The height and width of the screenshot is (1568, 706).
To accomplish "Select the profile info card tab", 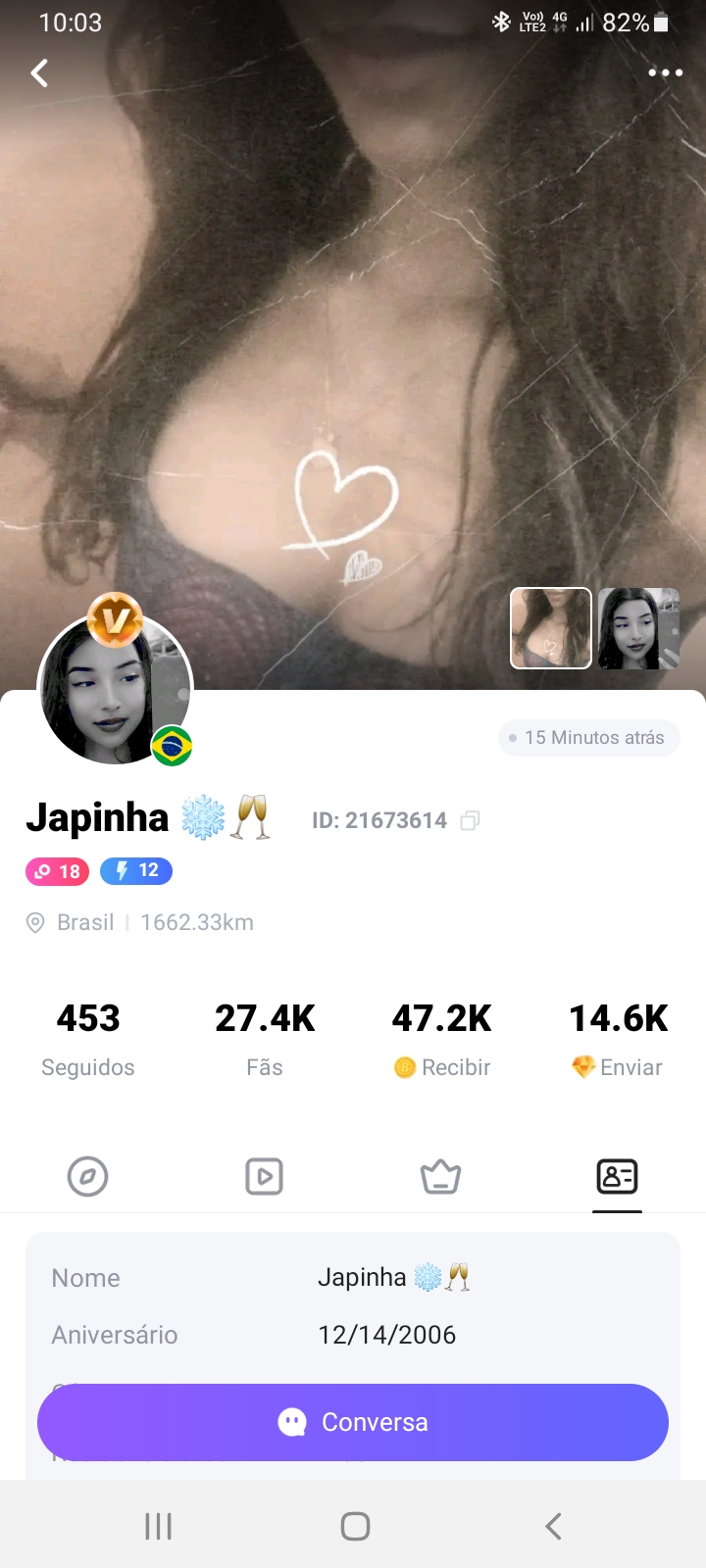I will tap(617, 1176).
